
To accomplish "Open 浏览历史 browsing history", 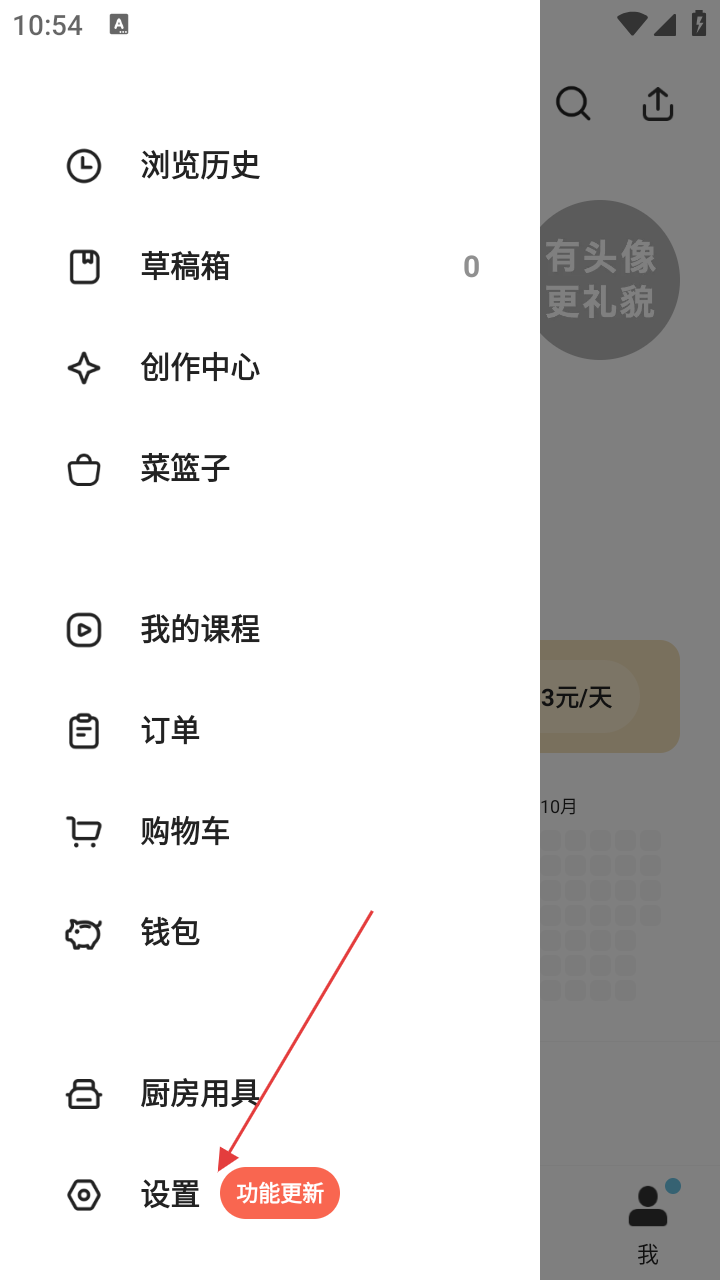I will (x=200, y=166).
